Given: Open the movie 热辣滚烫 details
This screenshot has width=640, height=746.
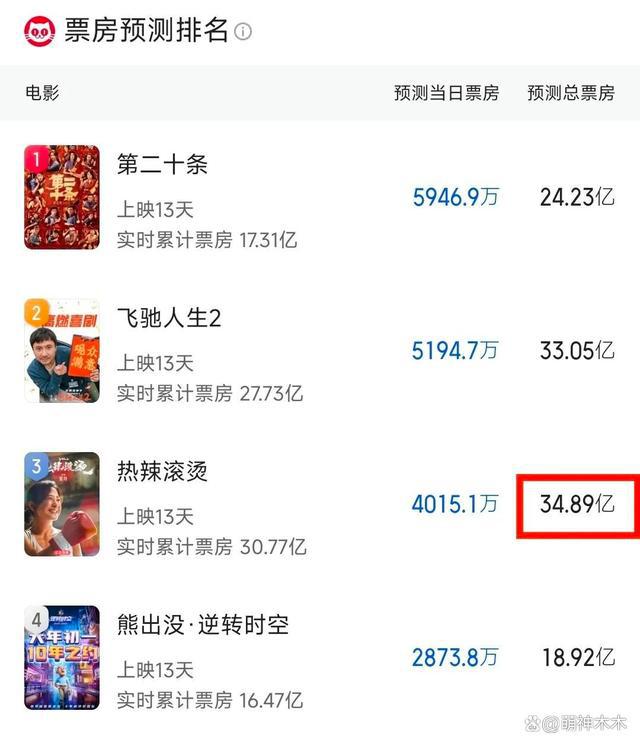Looking at the screenshot, I should pos(162,472).
